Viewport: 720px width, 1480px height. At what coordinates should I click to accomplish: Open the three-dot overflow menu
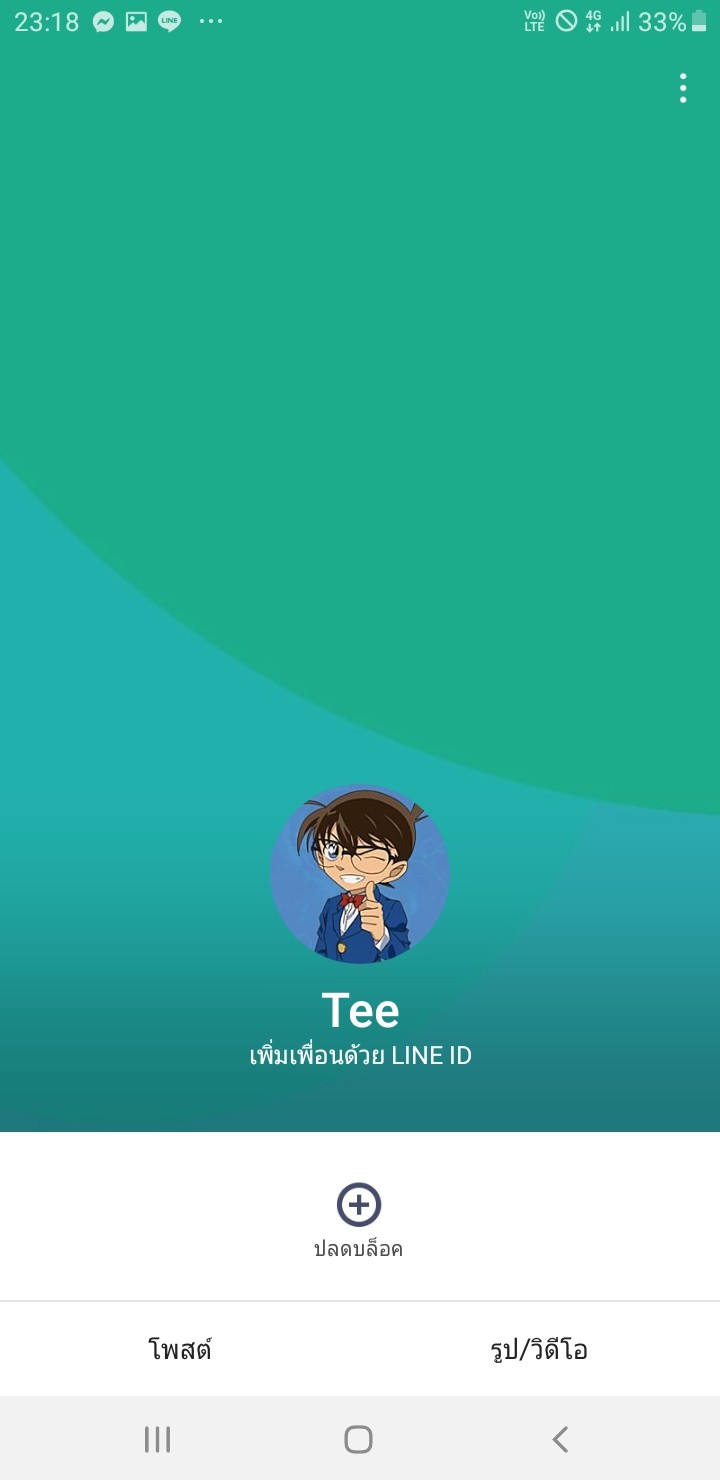coord(683,88)
